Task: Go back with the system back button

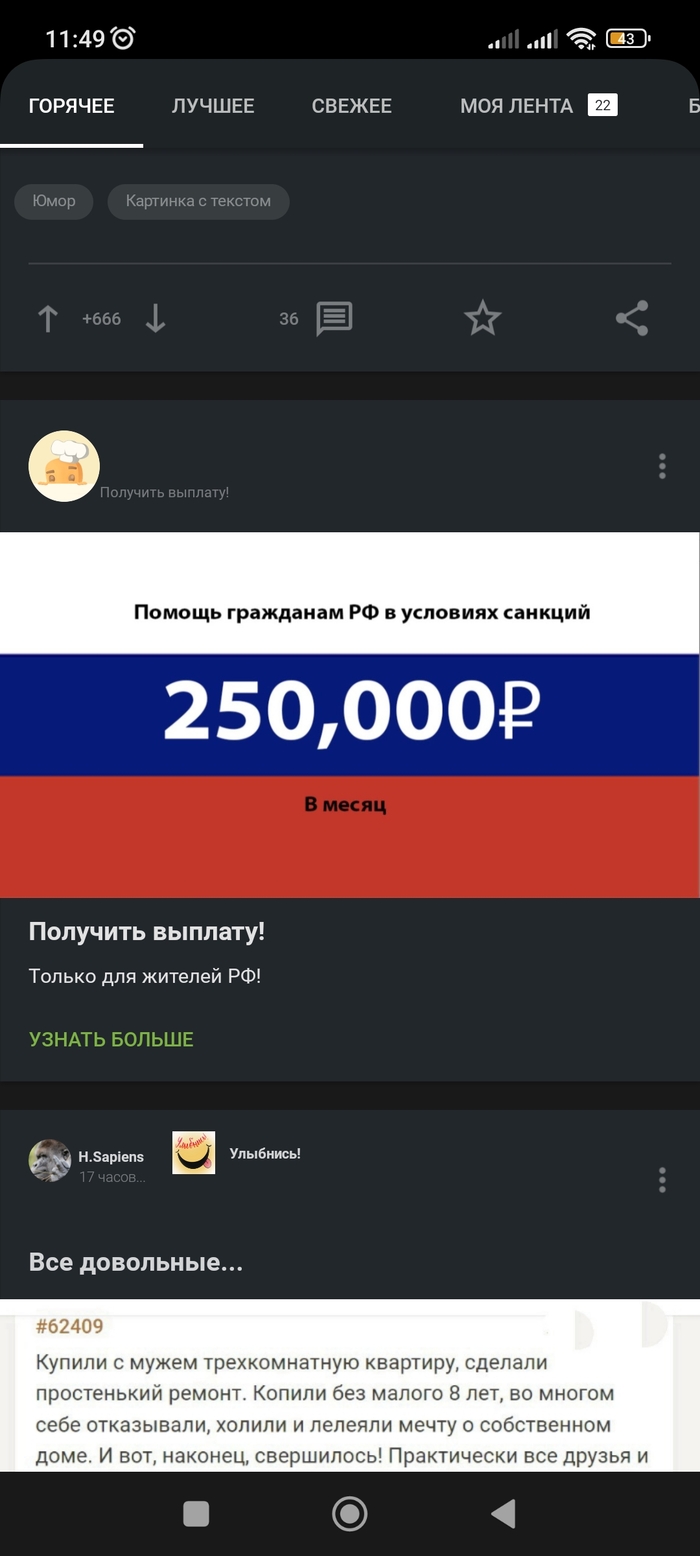Action: pos(503,1514)
